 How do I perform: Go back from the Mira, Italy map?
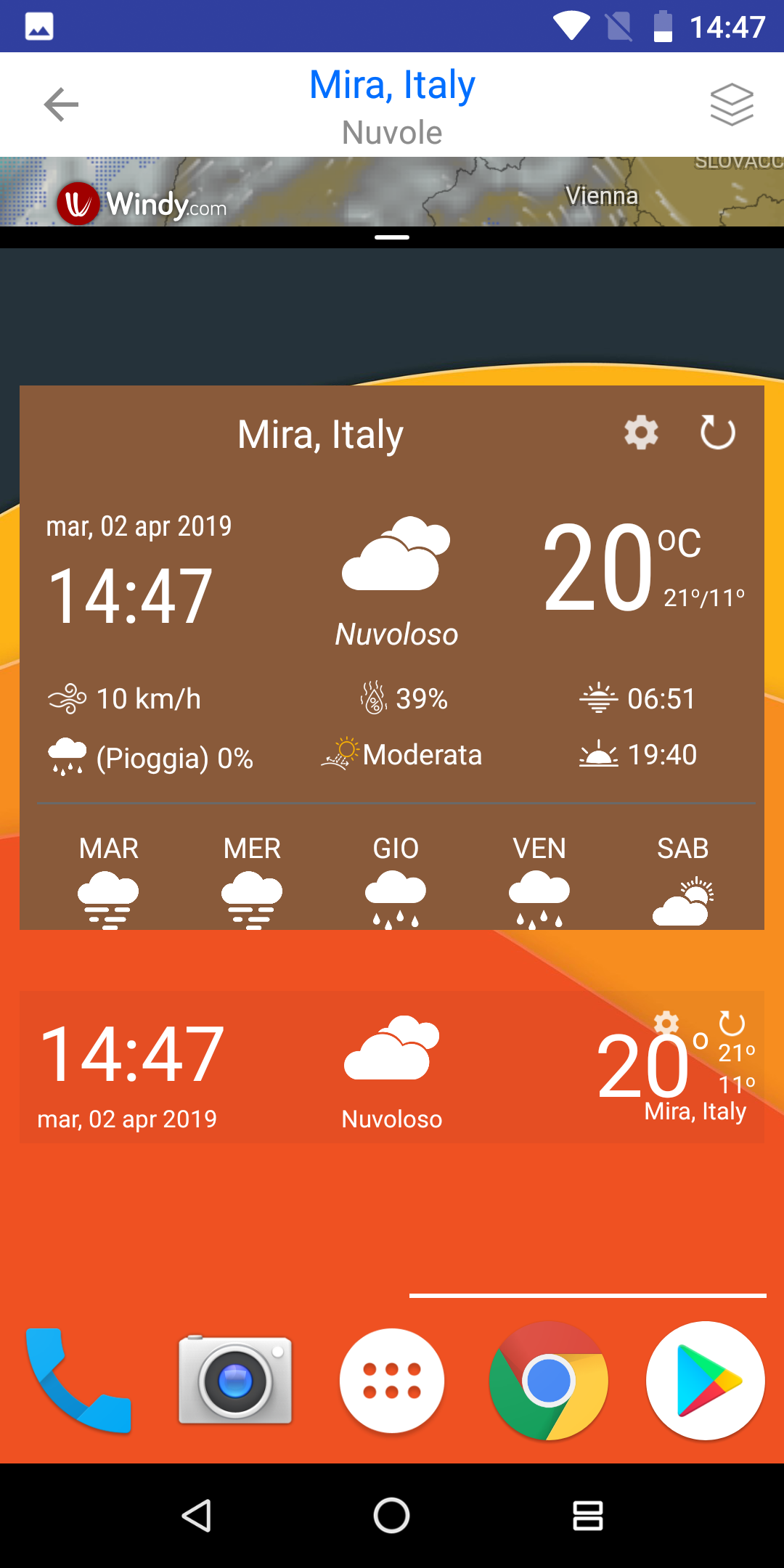click(x=61, y=105)
